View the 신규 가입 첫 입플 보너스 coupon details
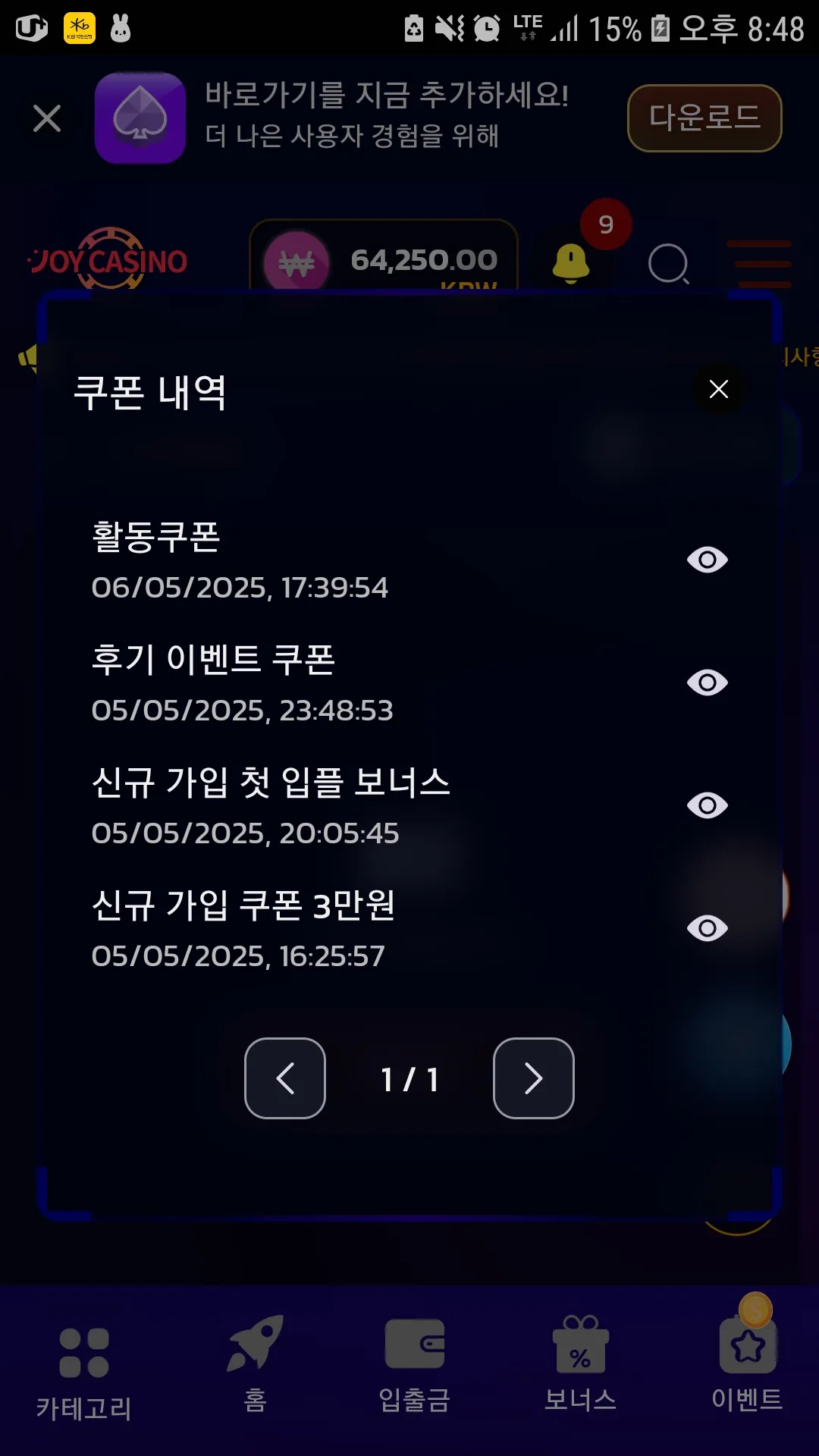The width and height of the screenshot is (819, 1456). click(x=707, y=805)
